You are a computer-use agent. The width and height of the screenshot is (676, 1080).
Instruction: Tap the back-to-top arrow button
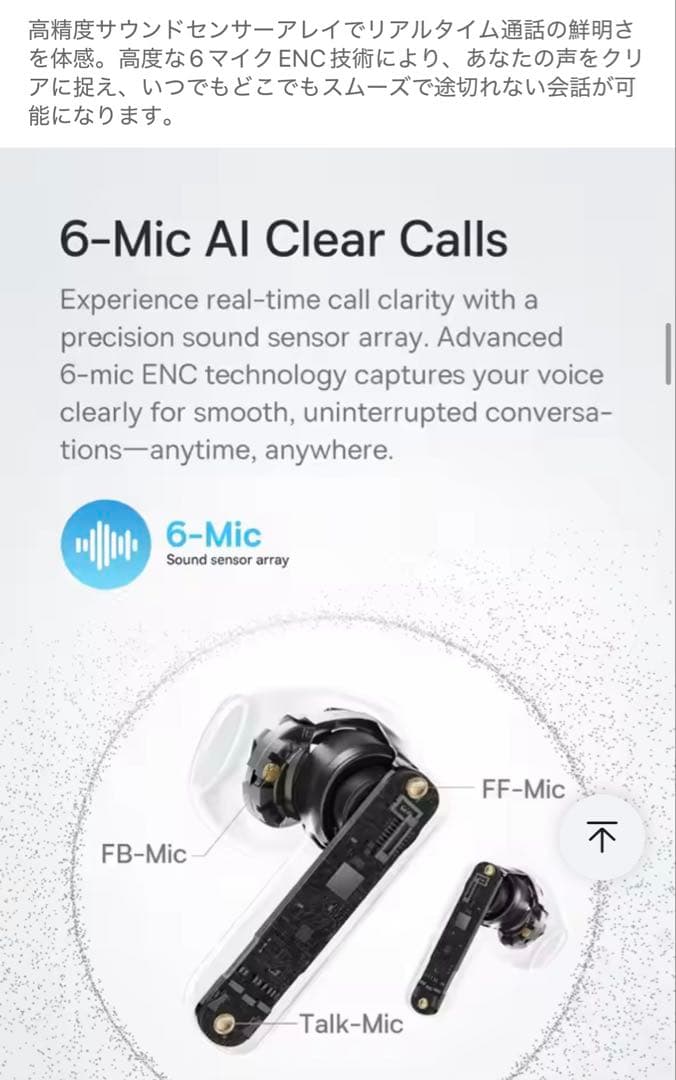coord(600,836)
